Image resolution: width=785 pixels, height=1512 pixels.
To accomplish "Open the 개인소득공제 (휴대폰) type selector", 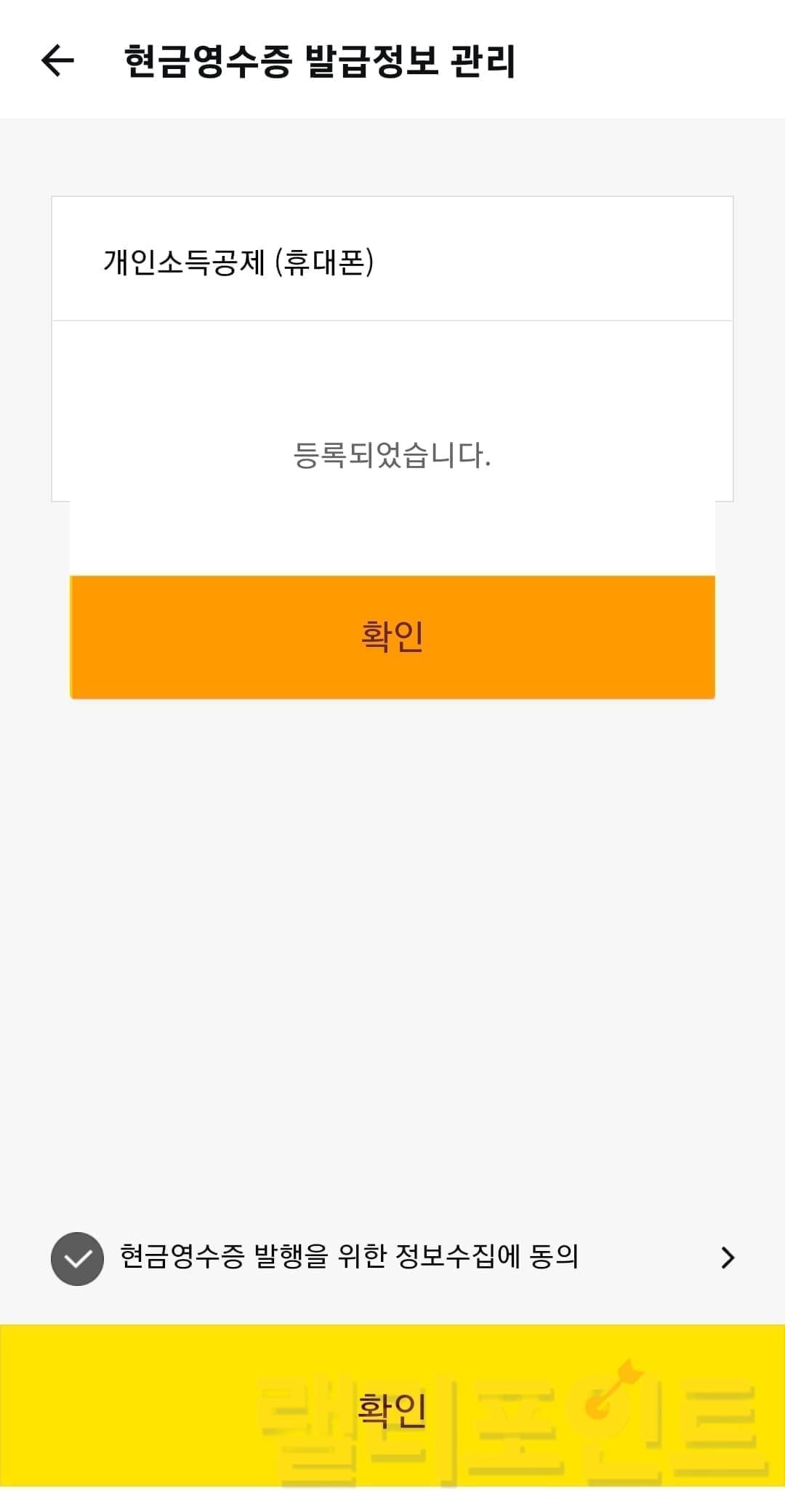I will tap(392, 260).
